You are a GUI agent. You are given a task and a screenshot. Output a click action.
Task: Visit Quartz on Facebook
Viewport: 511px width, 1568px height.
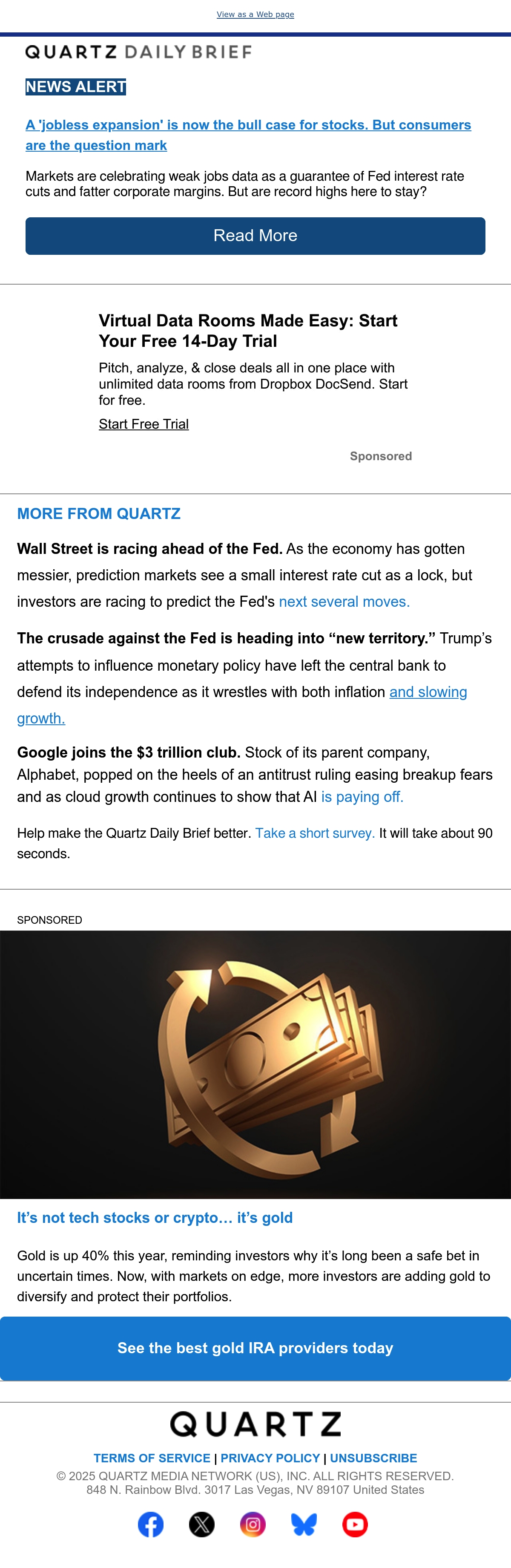[x=151, y=1524]
